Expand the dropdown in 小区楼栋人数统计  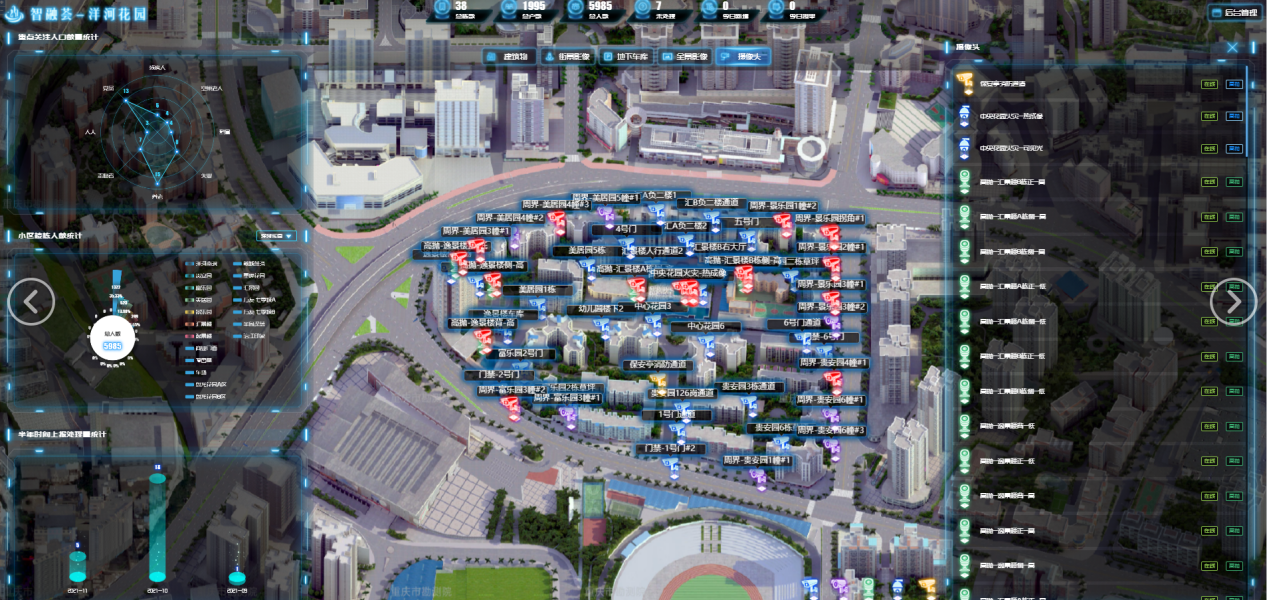[x=277, y=236]
